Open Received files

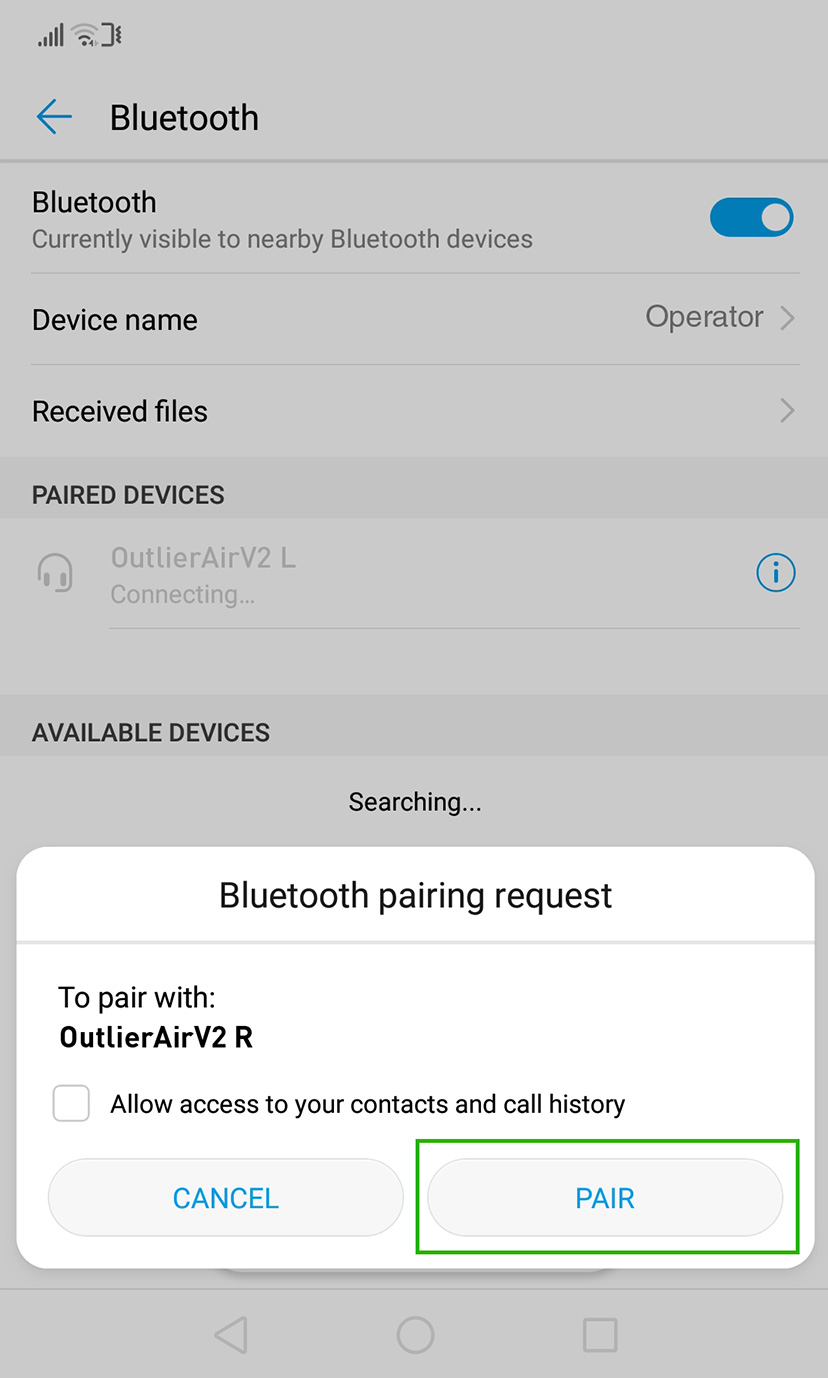pyautogui.click(x=414, y=411)
